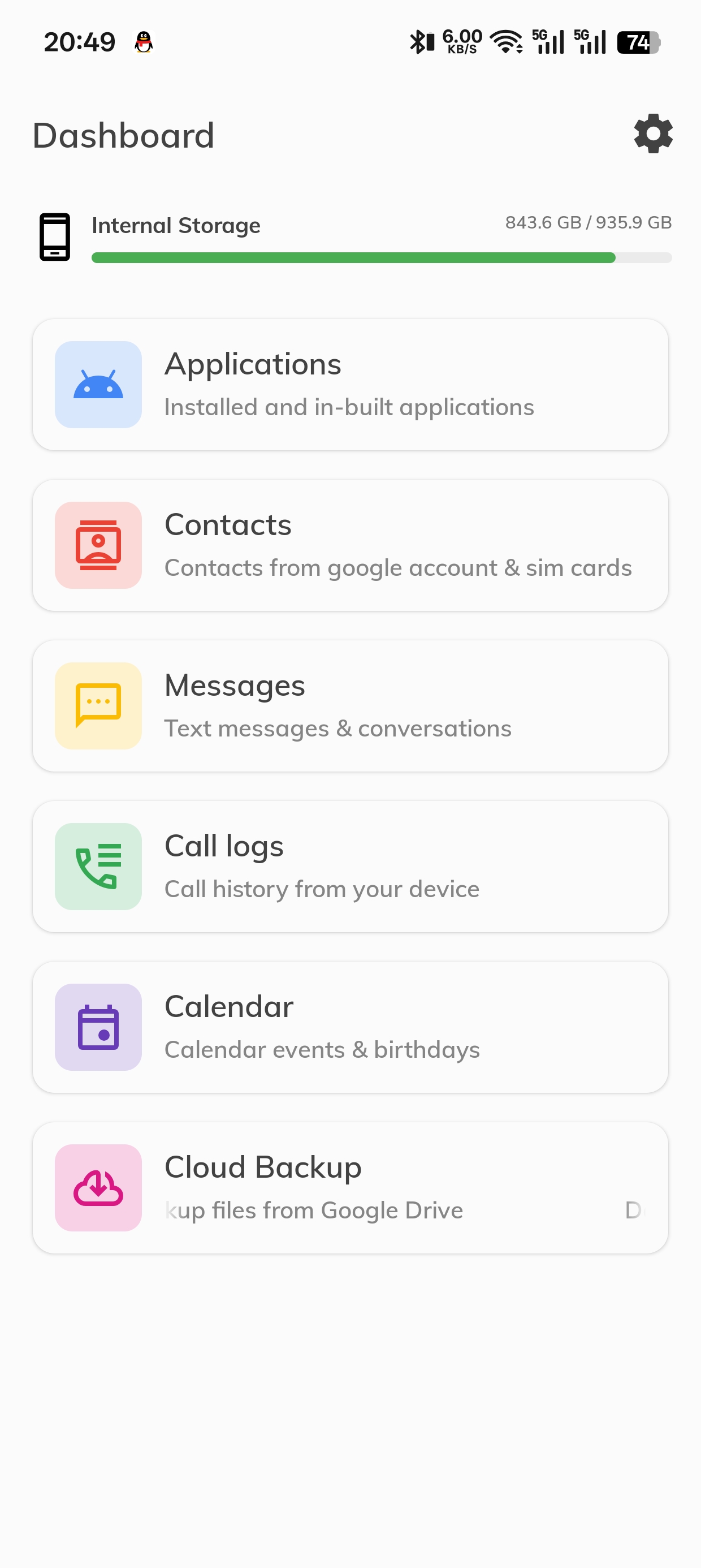Open the Contacts card

point(350,545)
